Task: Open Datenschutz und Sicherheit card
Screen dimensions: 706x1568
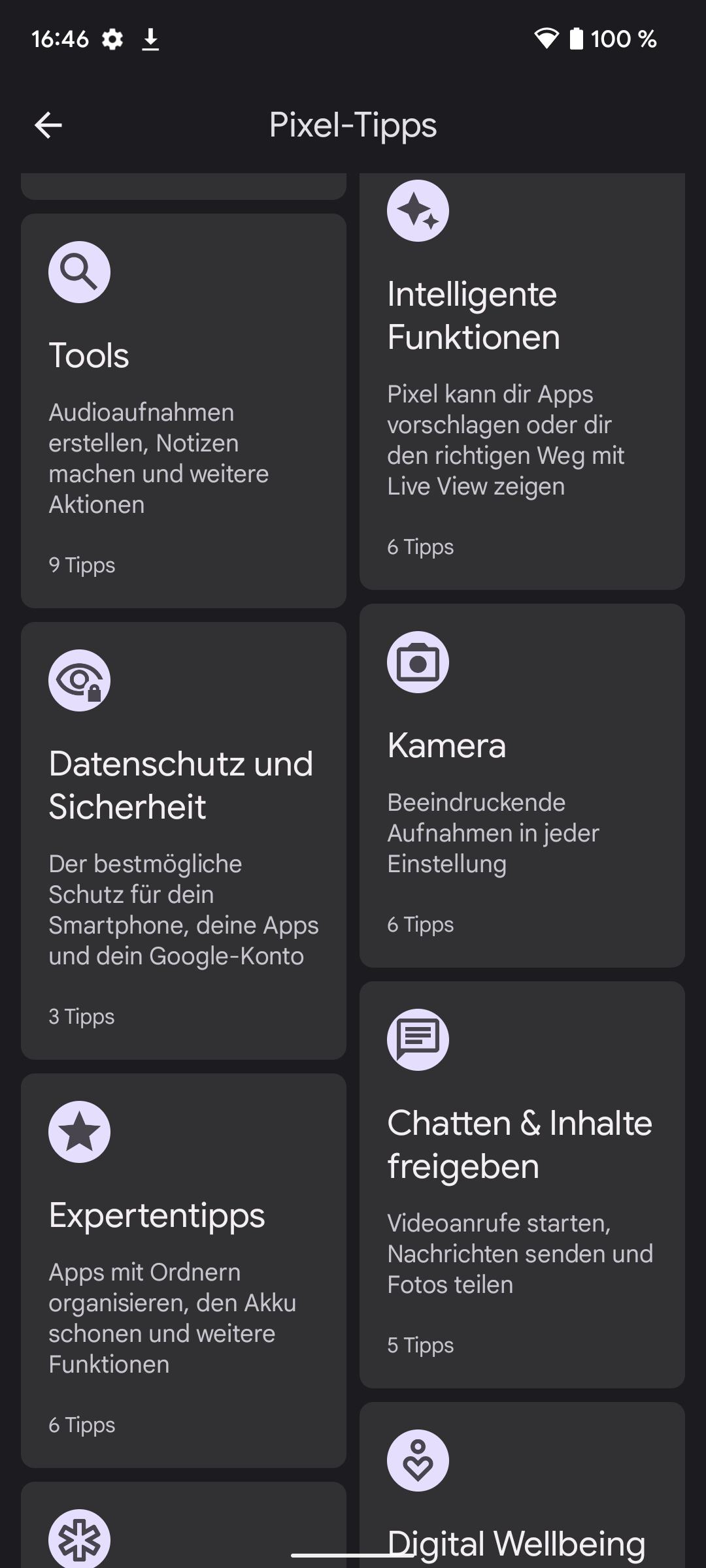Action: click(x=184, y=840)
